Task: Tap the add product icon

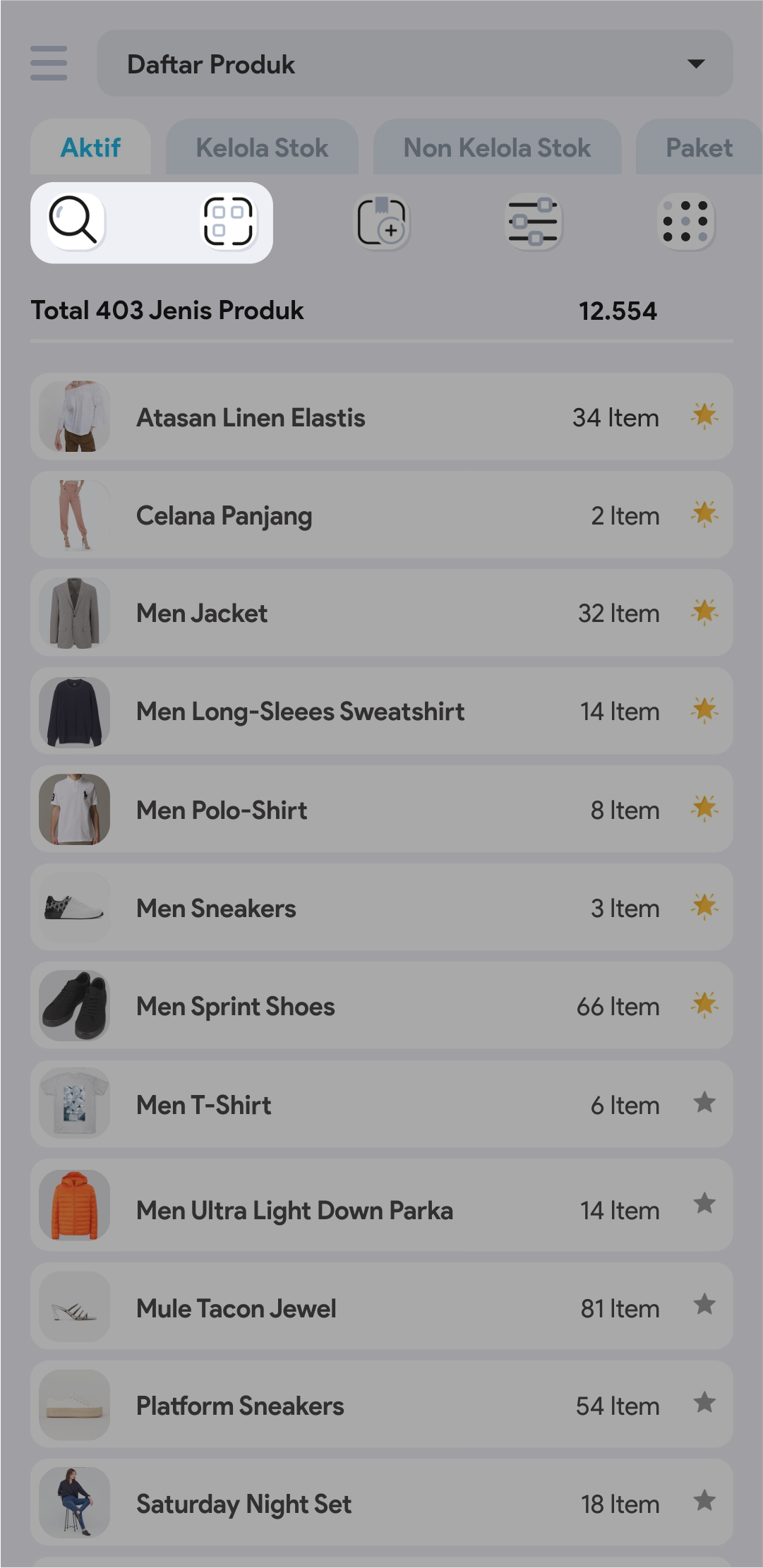Action: click(382, 222)
